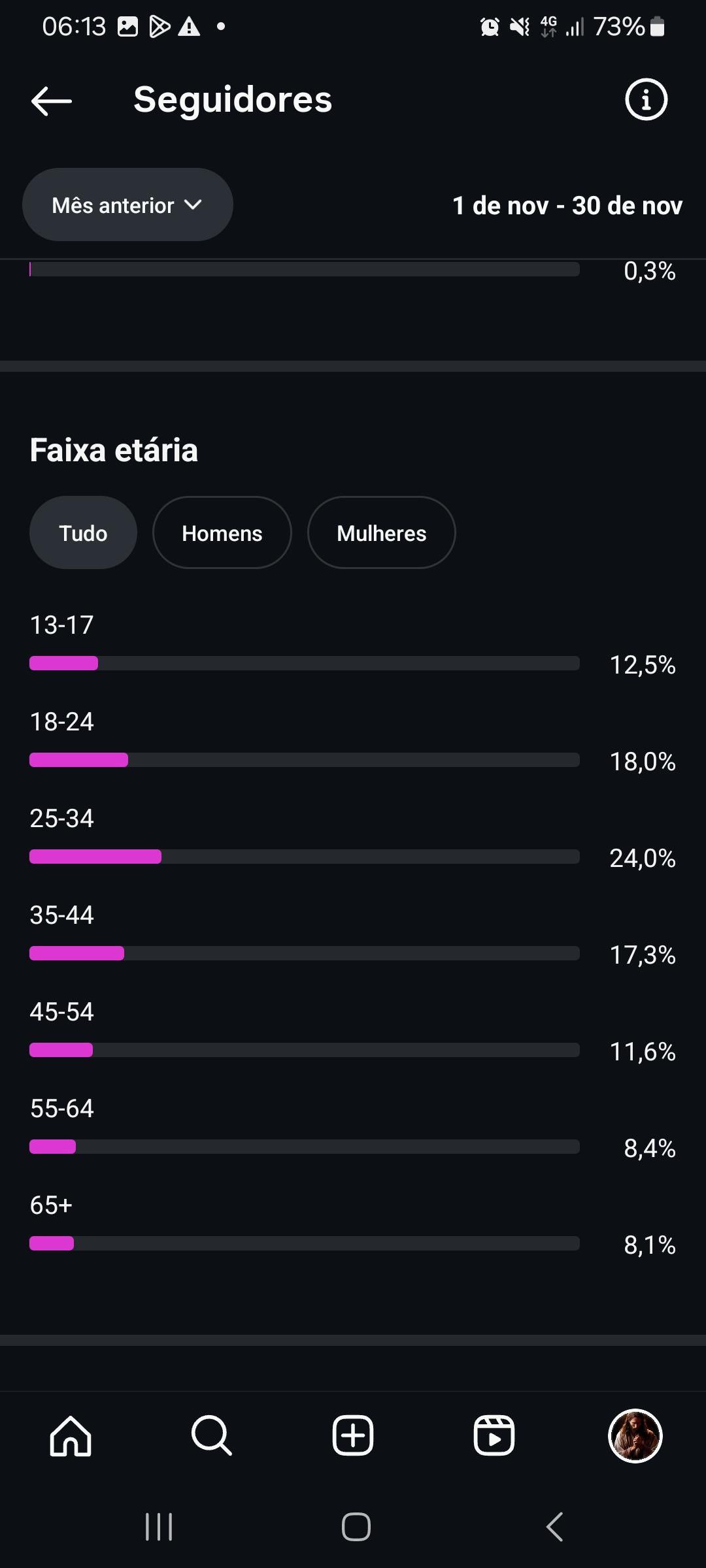Image resolution: width=706 pixels, height=1568 pixels.
Task: Filter age range by Homens
Action: (x=222, y=533)
